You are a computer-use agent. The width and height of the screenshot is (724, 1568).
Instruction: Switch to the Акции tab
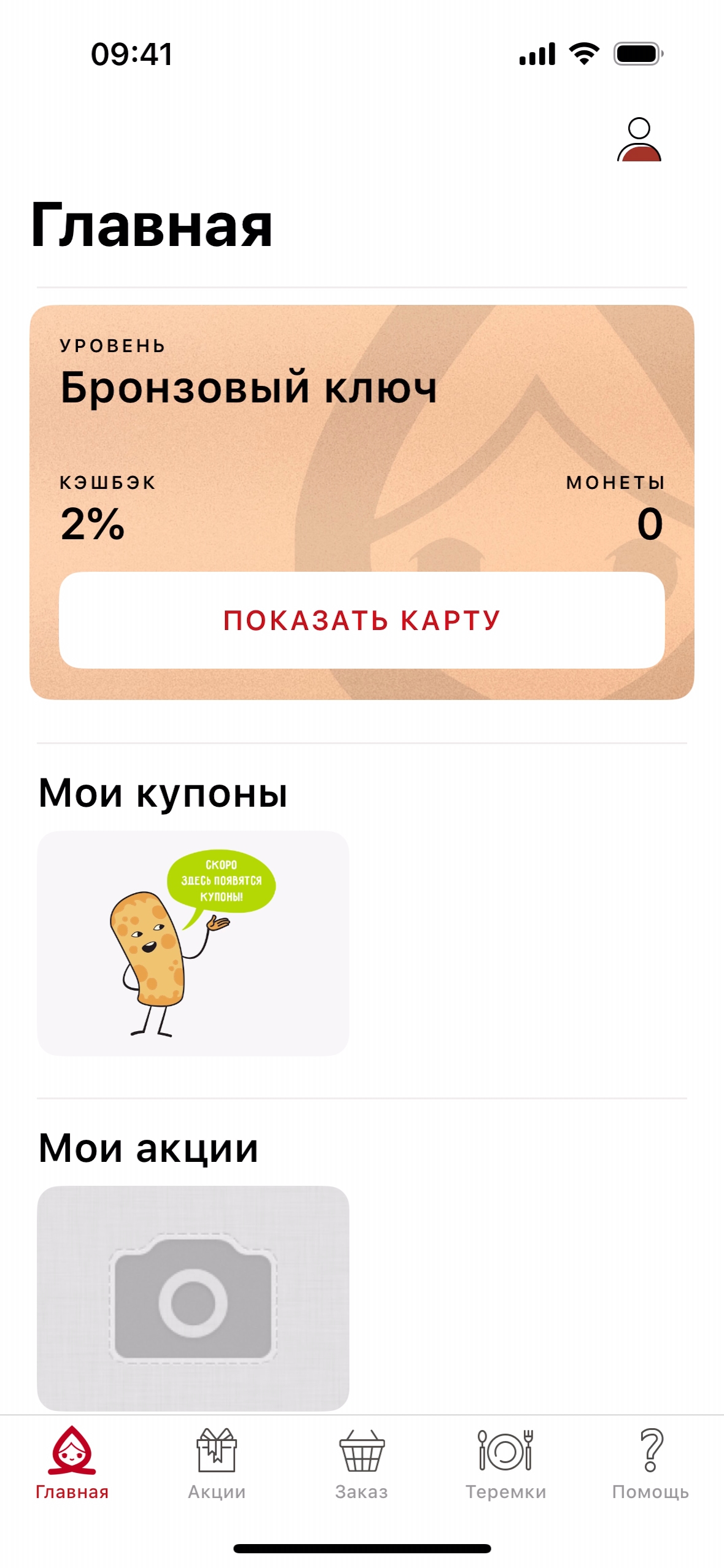click(217, 1462)
